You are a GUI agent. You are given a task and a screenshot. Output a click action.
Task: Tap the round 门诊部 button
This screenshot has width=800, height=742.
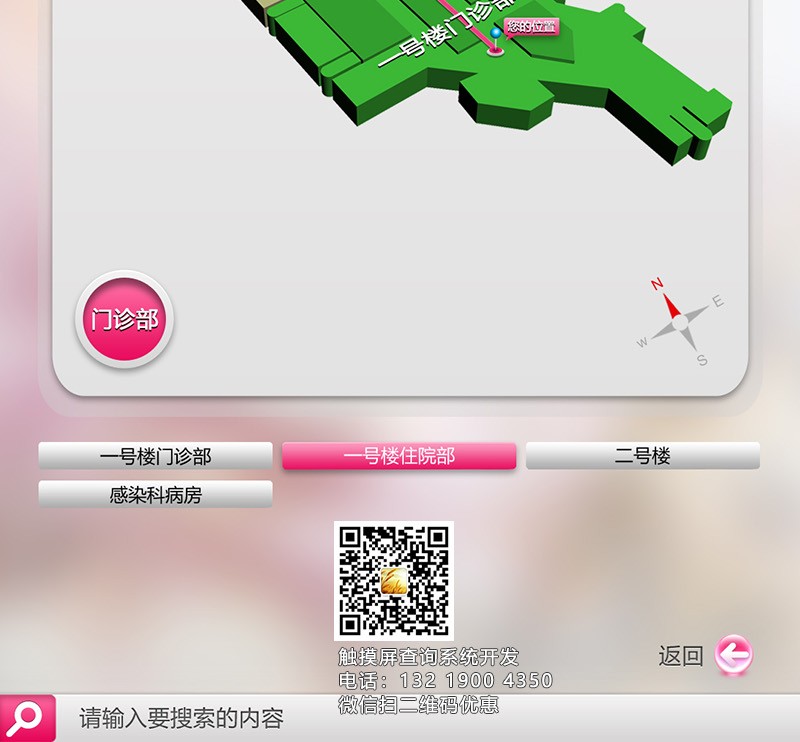coord(124,320)
